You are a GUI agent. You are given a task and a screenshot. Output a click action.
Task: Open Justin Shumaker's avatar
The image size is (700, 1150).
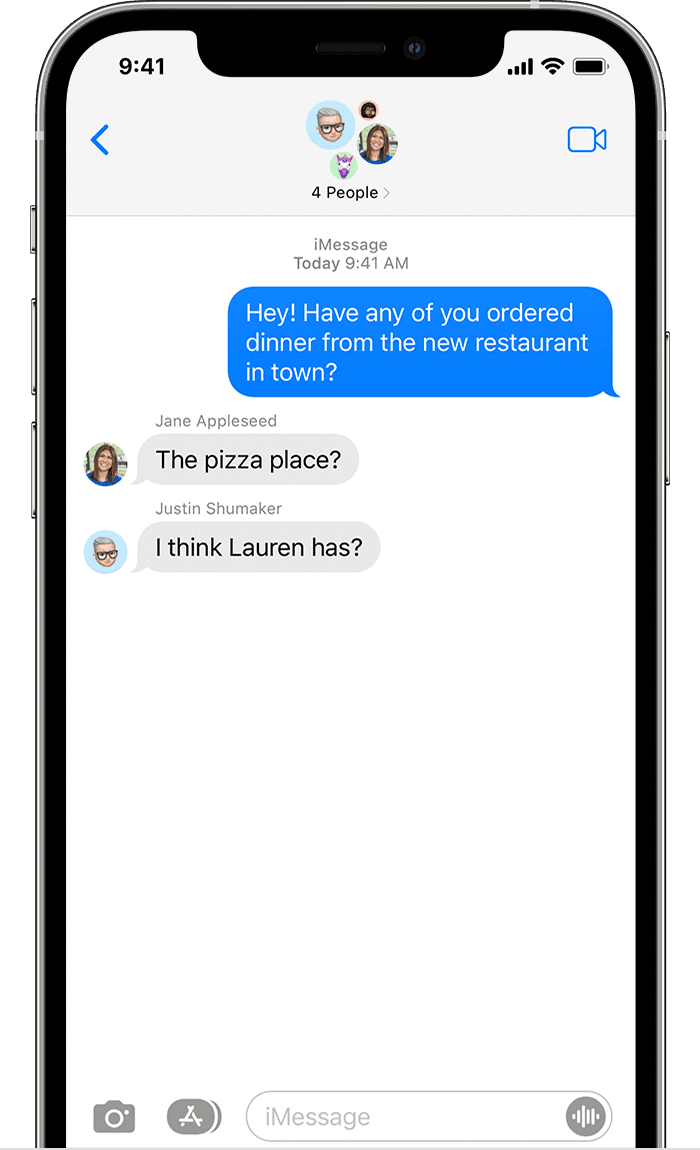click(106, 552)
